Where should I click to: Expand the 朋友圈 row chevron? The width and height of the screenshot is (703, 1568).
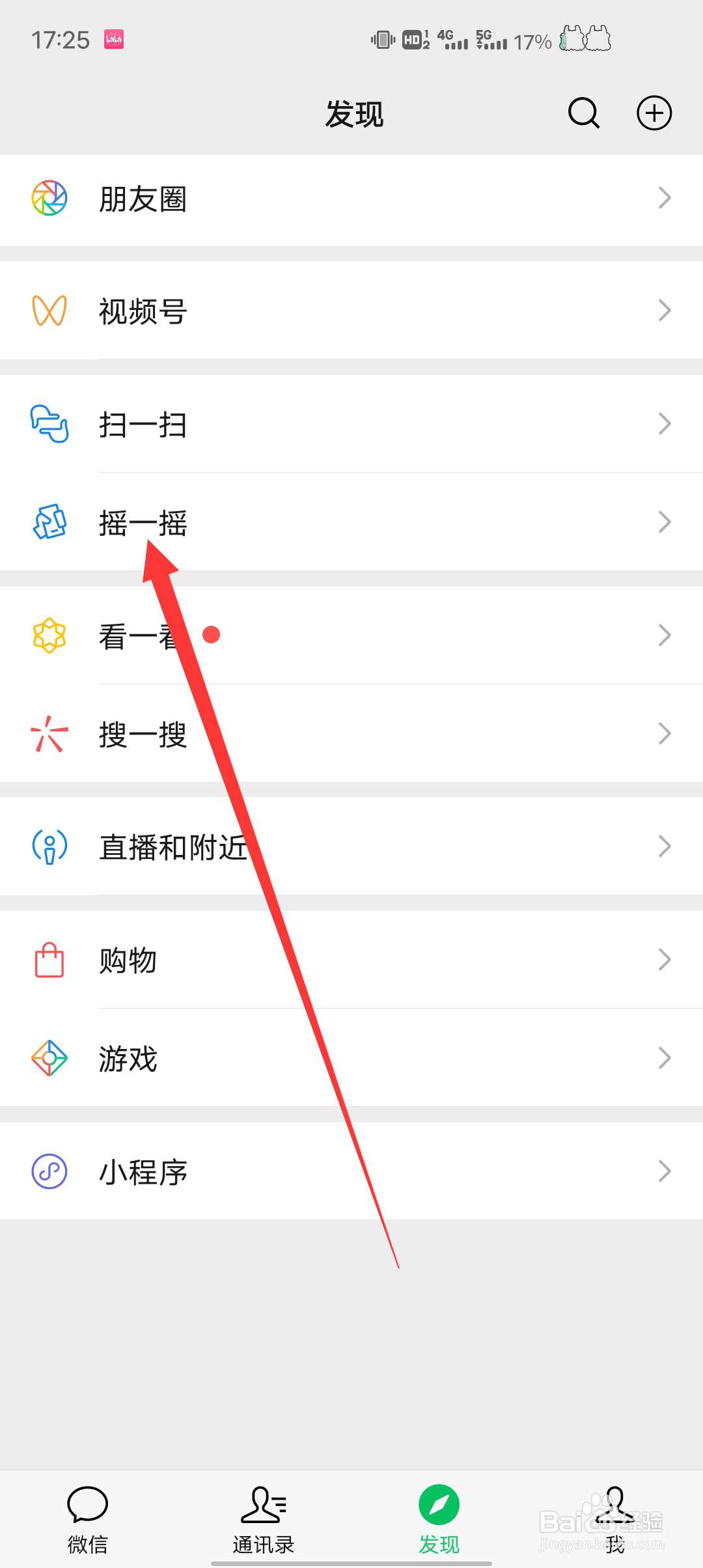pos(664,199)
